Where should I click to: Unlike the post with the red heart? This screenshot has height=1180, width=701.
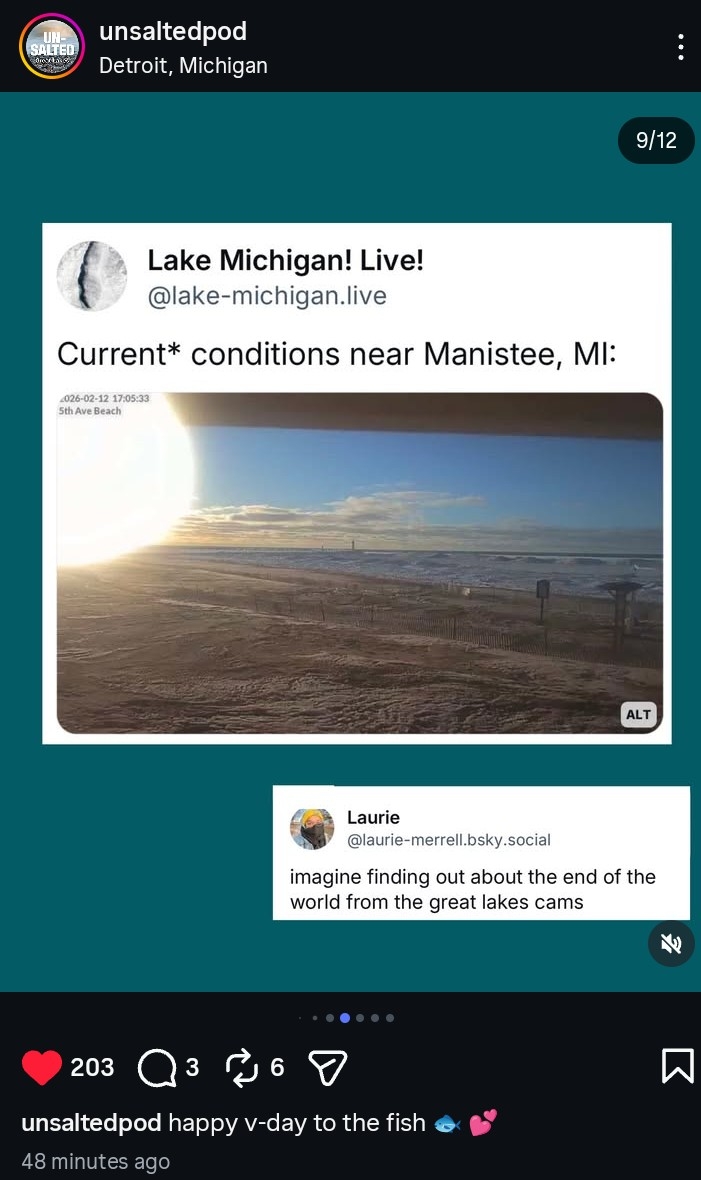pos(42,1068)
